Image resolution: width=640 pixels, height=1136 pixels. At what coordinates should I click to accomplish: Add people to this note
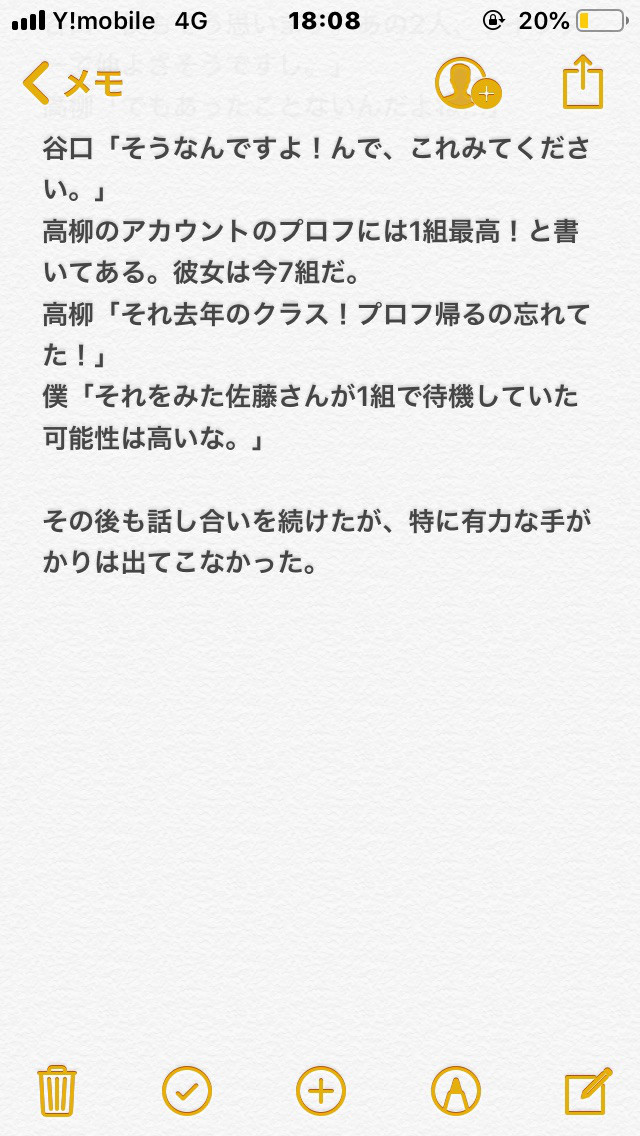pyautogui.click(x=467, y=83)
